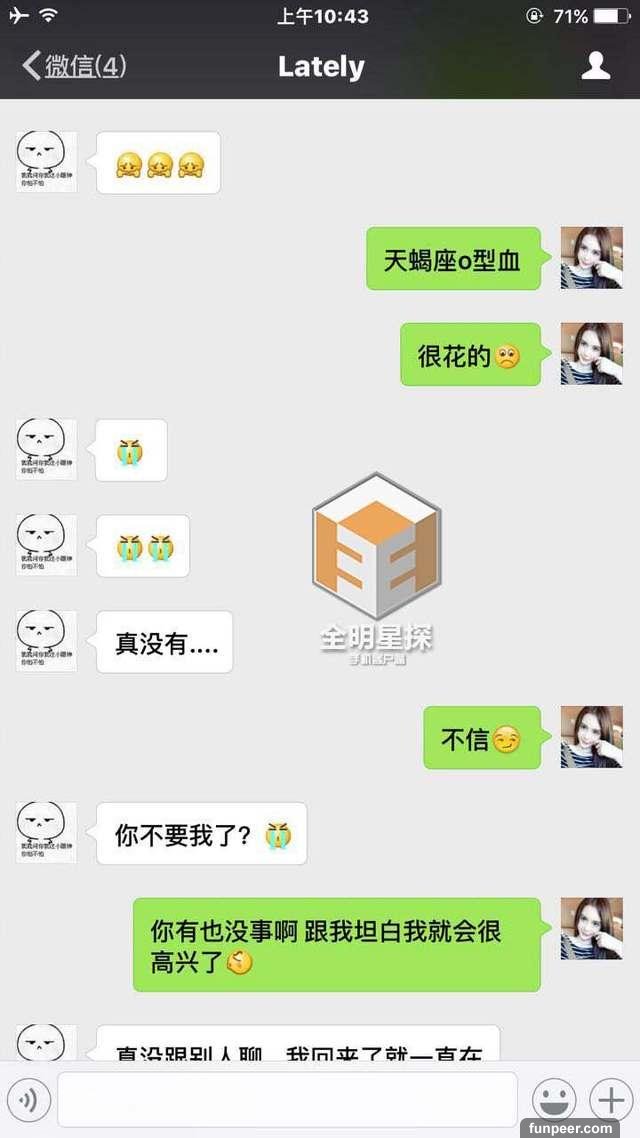640x1138 pixels.
Task: Open the plus attachment menu
Action: pyautogui.click(x=610, y=1100)
